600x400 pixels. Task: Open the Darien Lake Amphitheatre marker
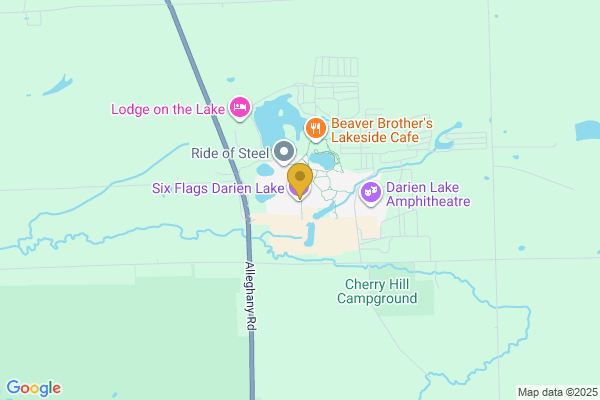pos(371,192)
